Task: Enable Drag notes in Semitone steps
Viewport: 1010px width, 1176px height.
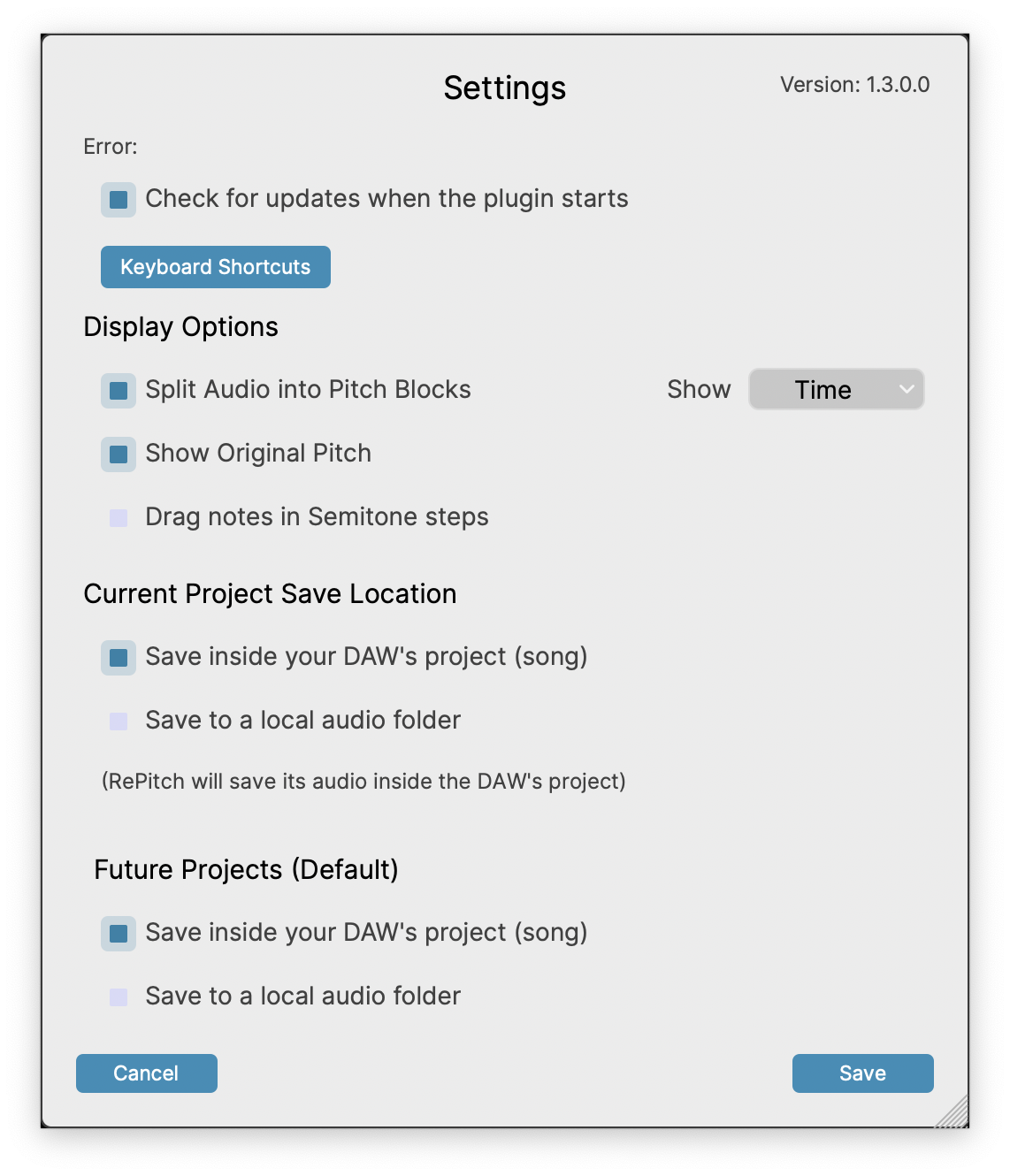Action: (x=119, y=518)
